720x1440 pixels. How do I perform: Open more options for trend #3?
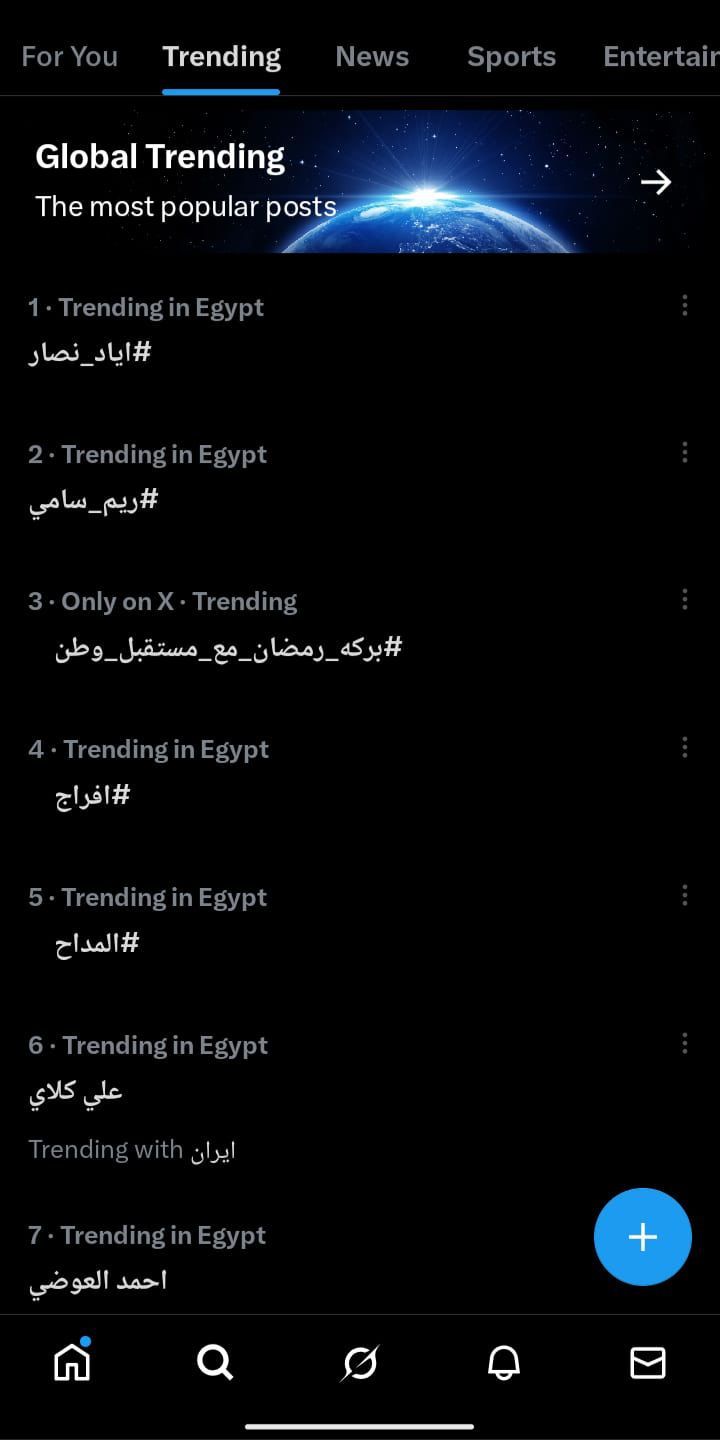click(684, 599)
